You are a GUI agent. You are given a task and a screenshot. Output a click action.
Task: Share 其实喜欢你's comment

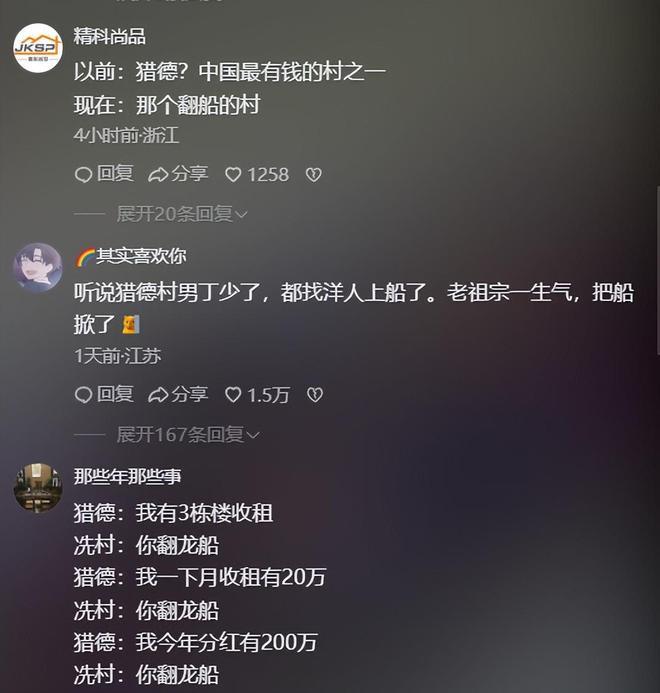point(178,395)
